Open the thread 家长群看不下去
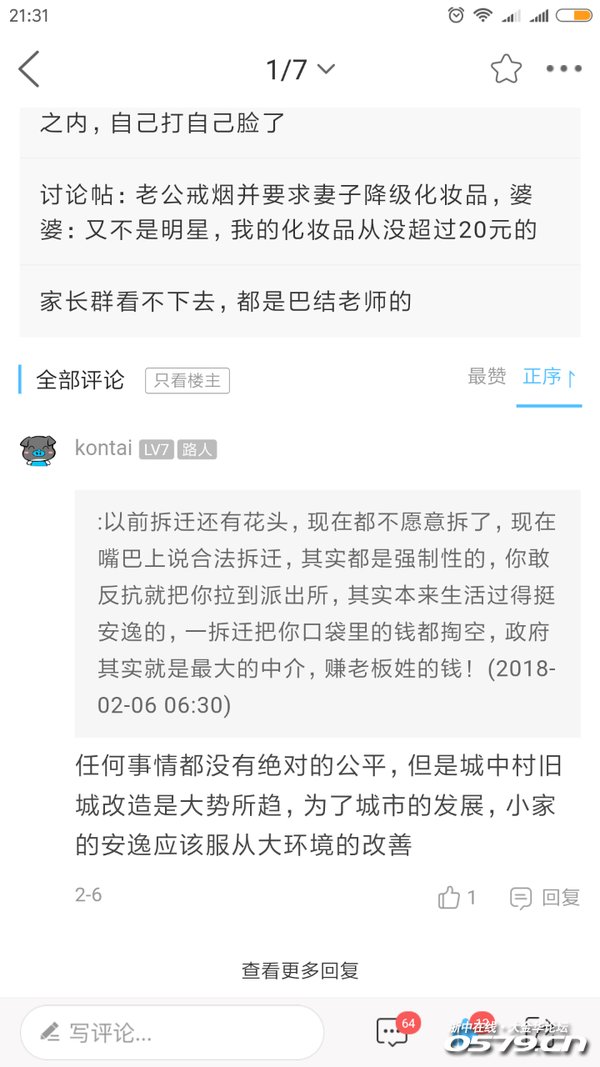Viewport: 600px width, 1067px height. click(226, 301)
